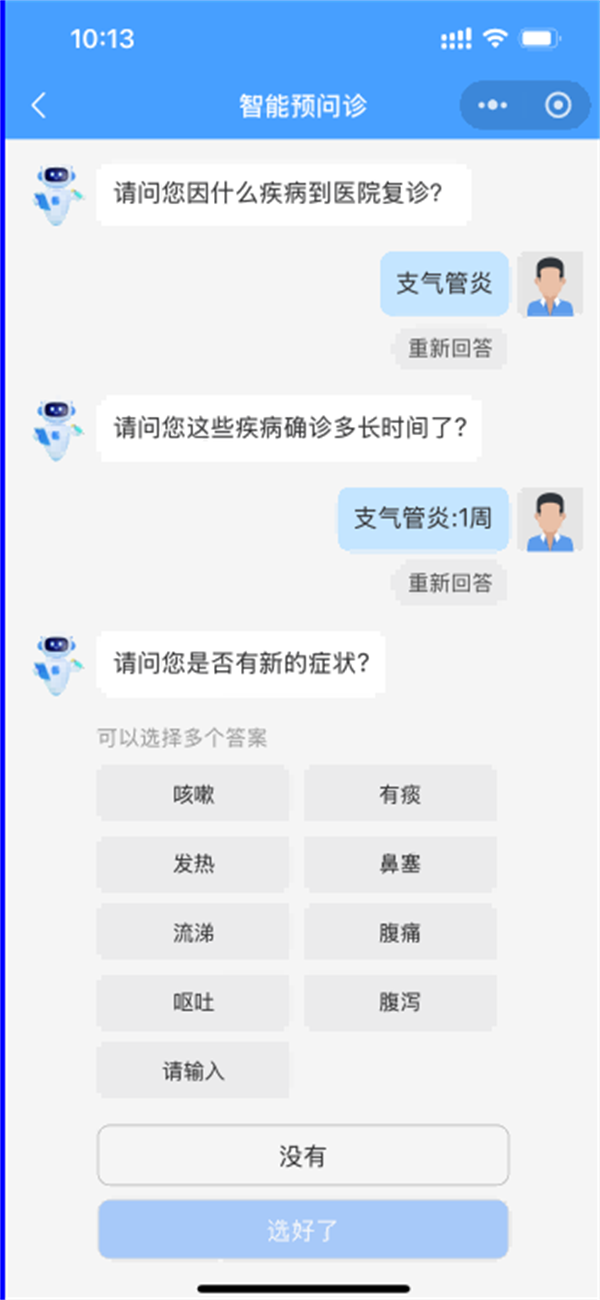This screenshot has height=1300, width=600.
Task: Mark 呕吐 as a symptom
Action: [193, 1002]
